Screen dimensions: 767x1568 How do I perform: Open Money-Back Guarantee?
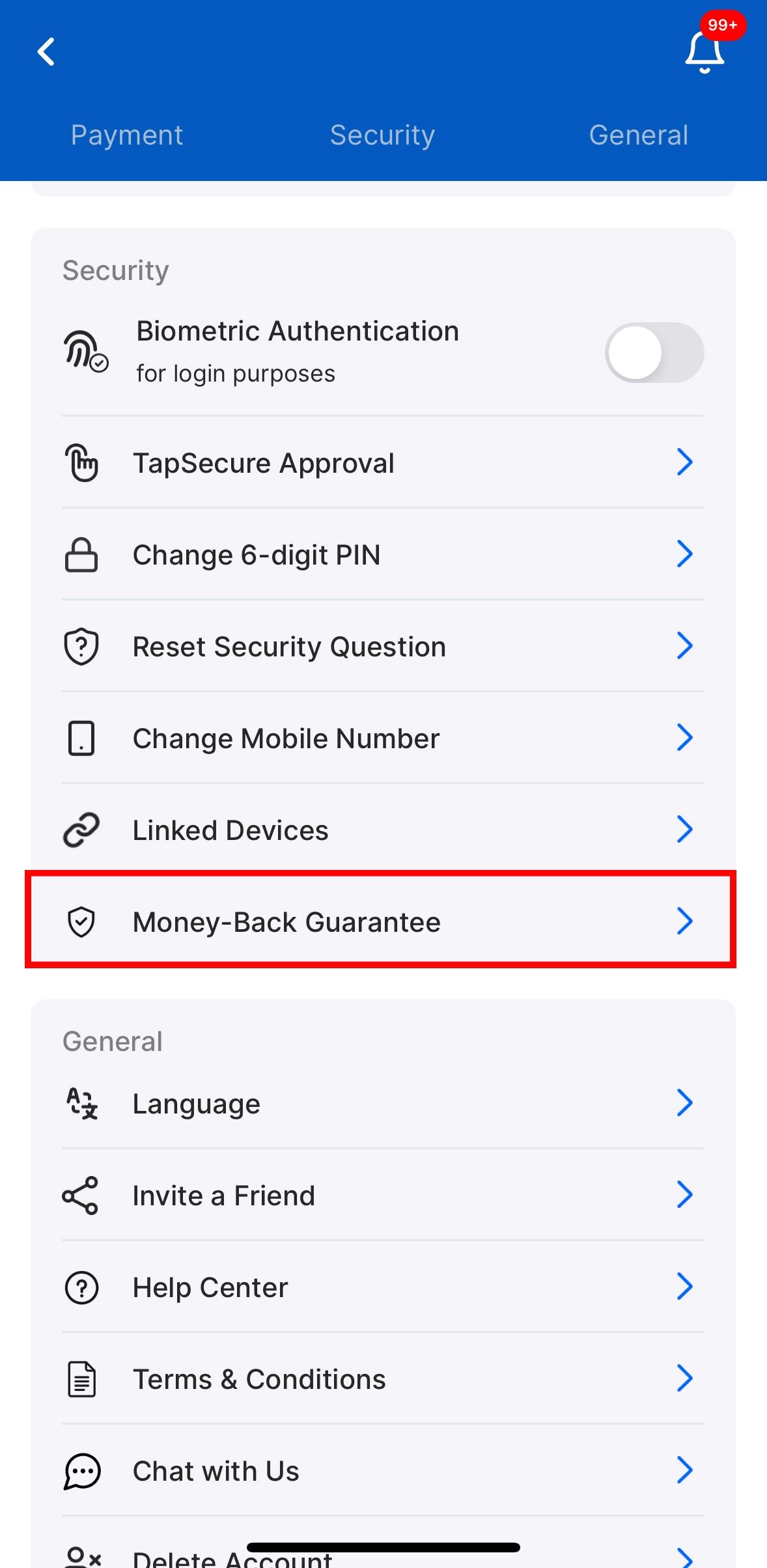pyautogui.click(x=383, y=922)
